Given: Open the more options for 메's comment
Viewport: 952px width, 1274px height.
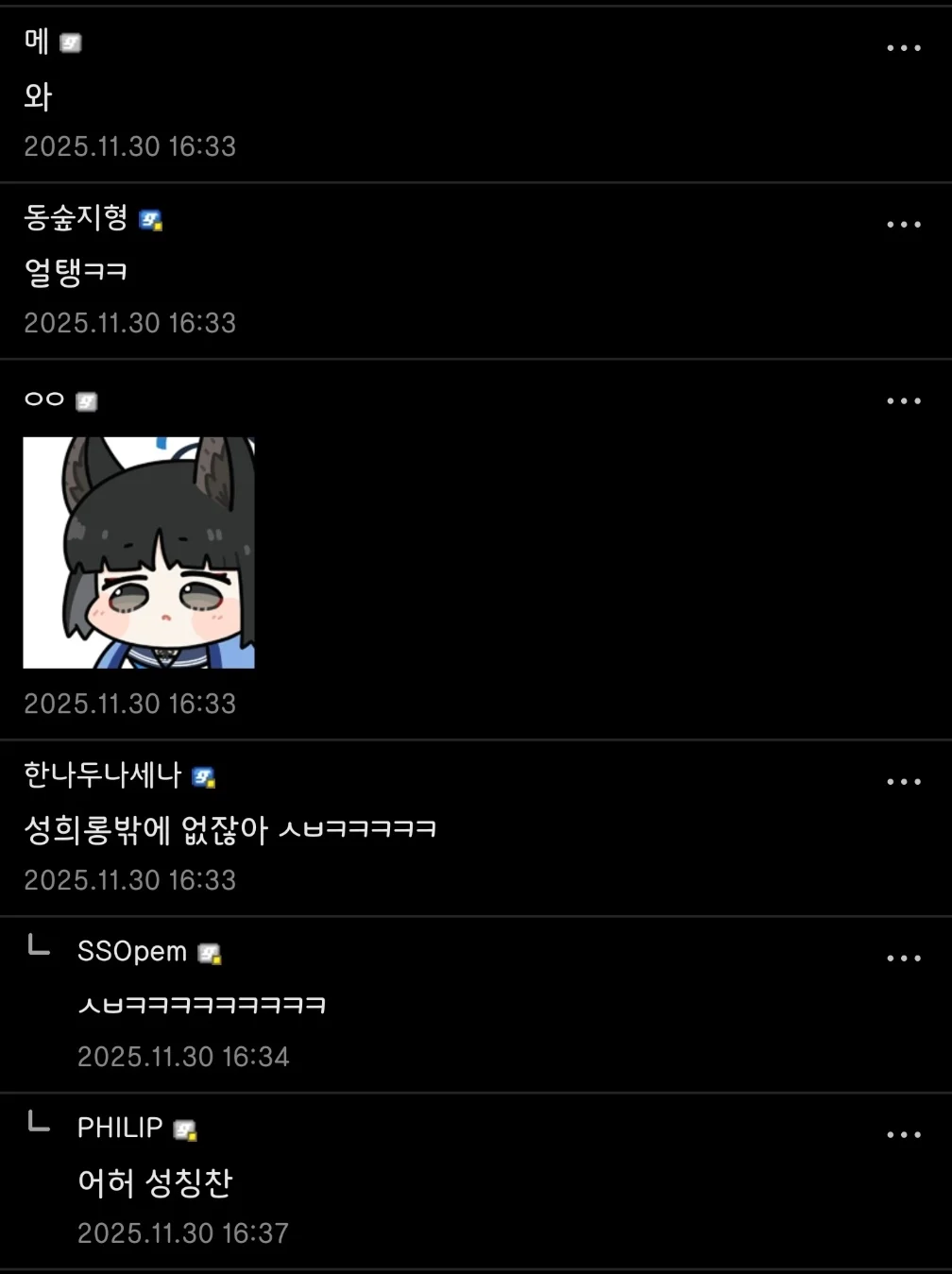Looking at the screenshot, I should pos(903,48).
